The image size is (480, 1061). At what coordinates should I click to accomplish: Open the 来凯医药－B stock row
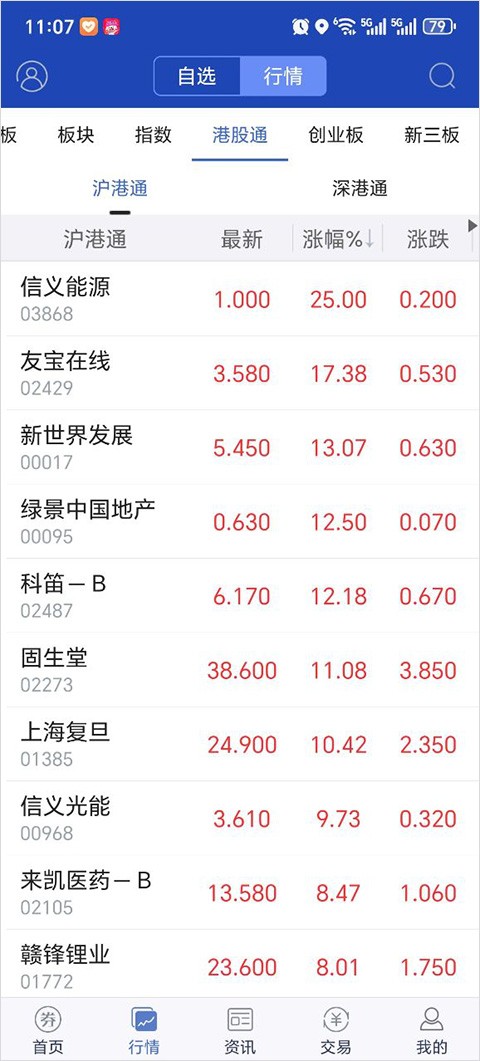point(240,893)
